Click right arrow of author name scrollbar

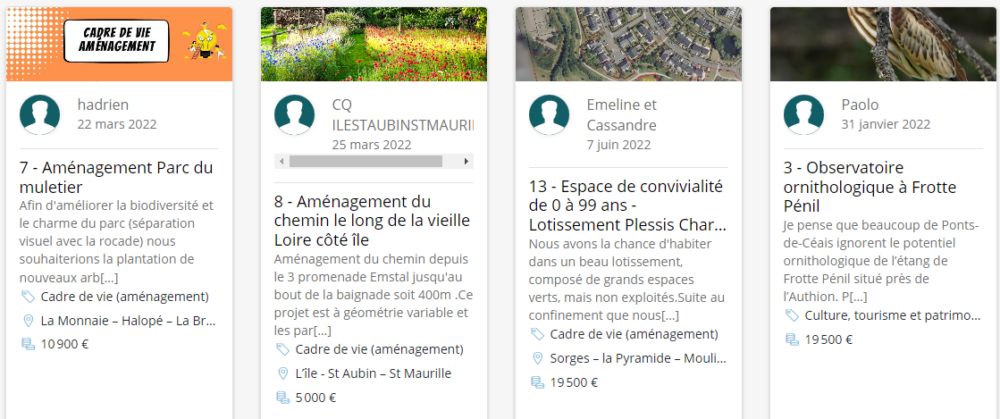(467, 161)
